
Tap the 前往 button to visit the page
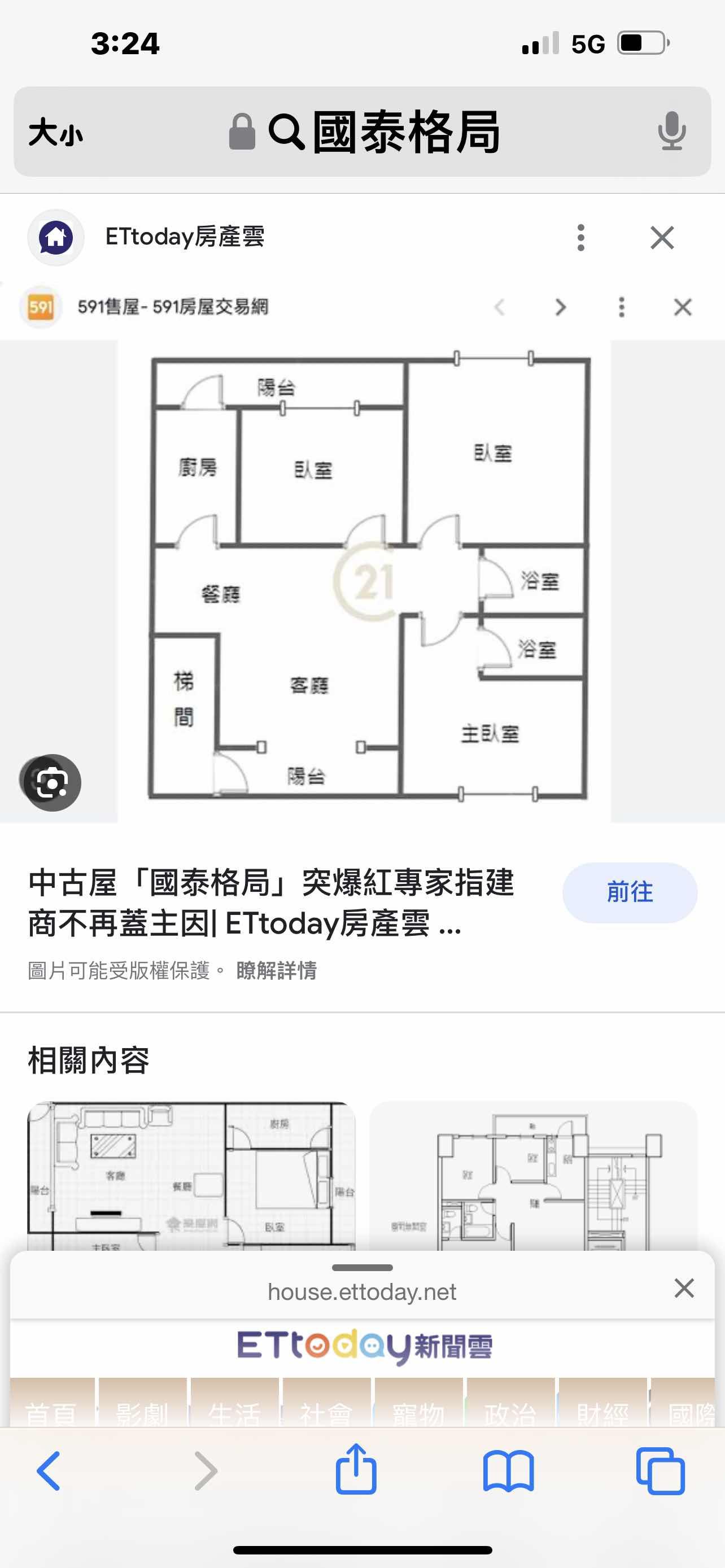[630, 892]
